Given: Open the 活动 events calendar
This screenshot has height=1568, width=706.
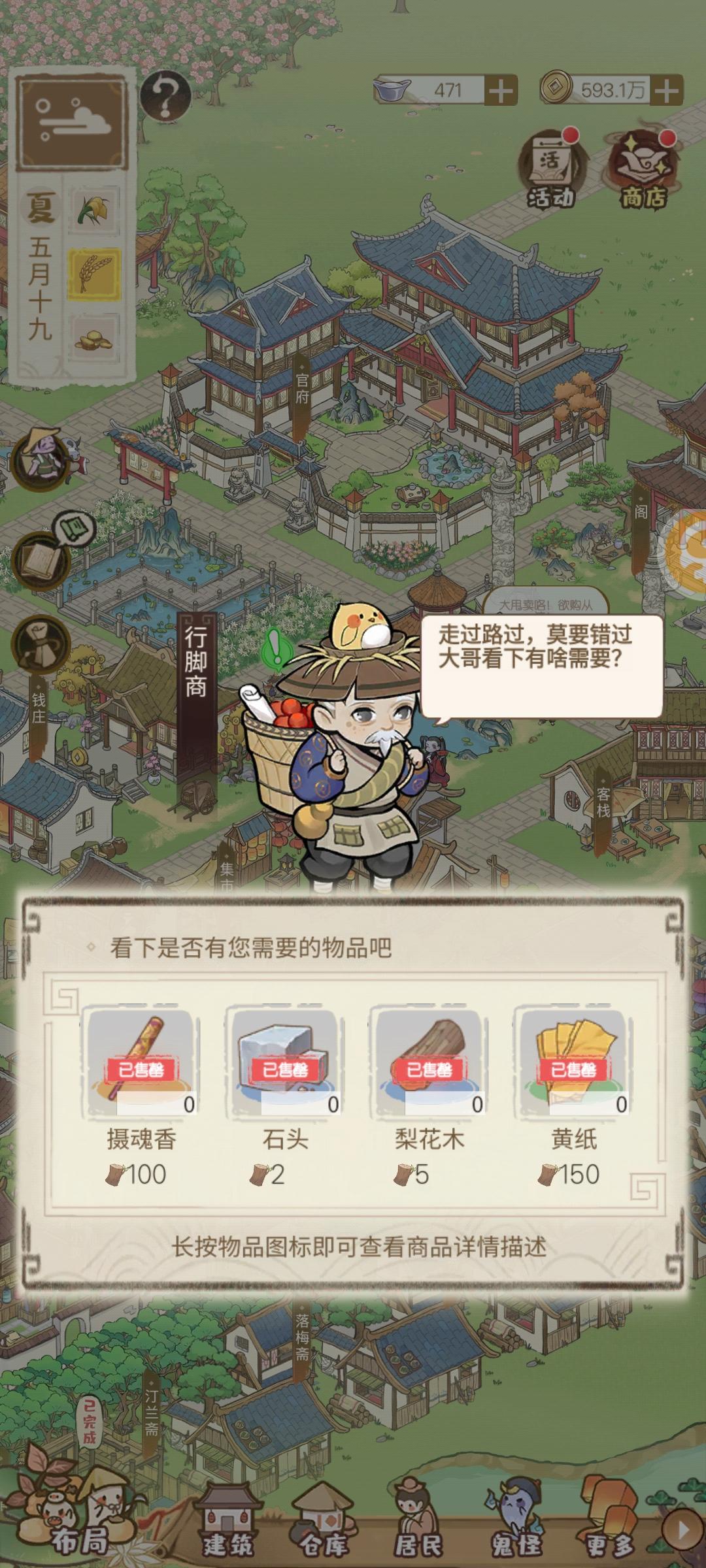Looking at the screenshot, I should point(551,164).
